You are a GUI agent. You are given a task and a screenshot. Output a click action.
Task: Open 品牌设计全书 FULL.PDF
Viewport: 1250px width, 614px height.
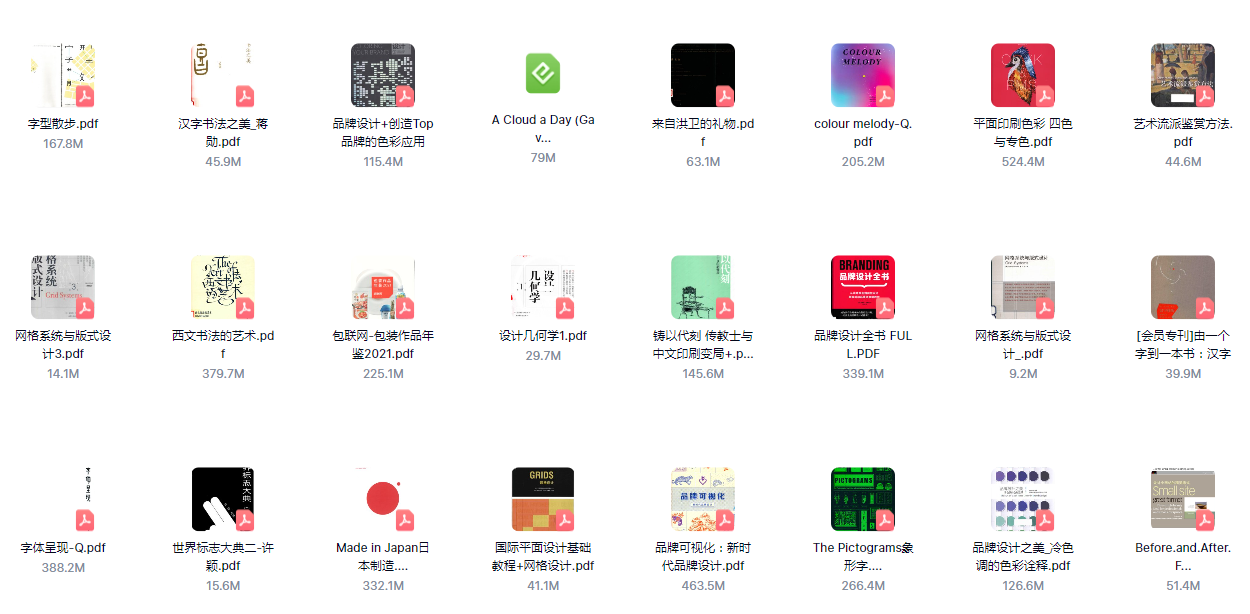[x=863, y=288]
